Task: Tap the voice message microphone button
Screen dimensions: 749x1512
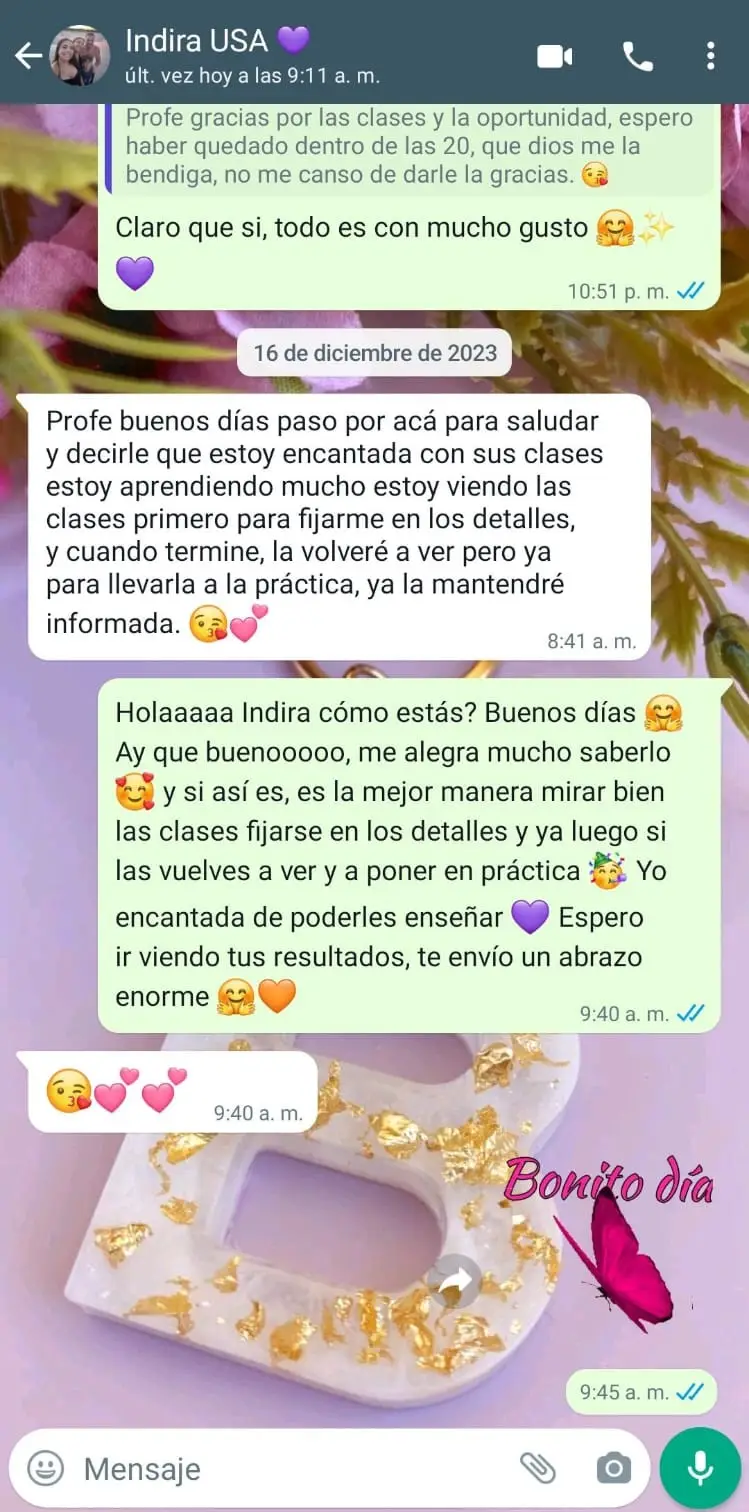Action: pos(700,1468)
